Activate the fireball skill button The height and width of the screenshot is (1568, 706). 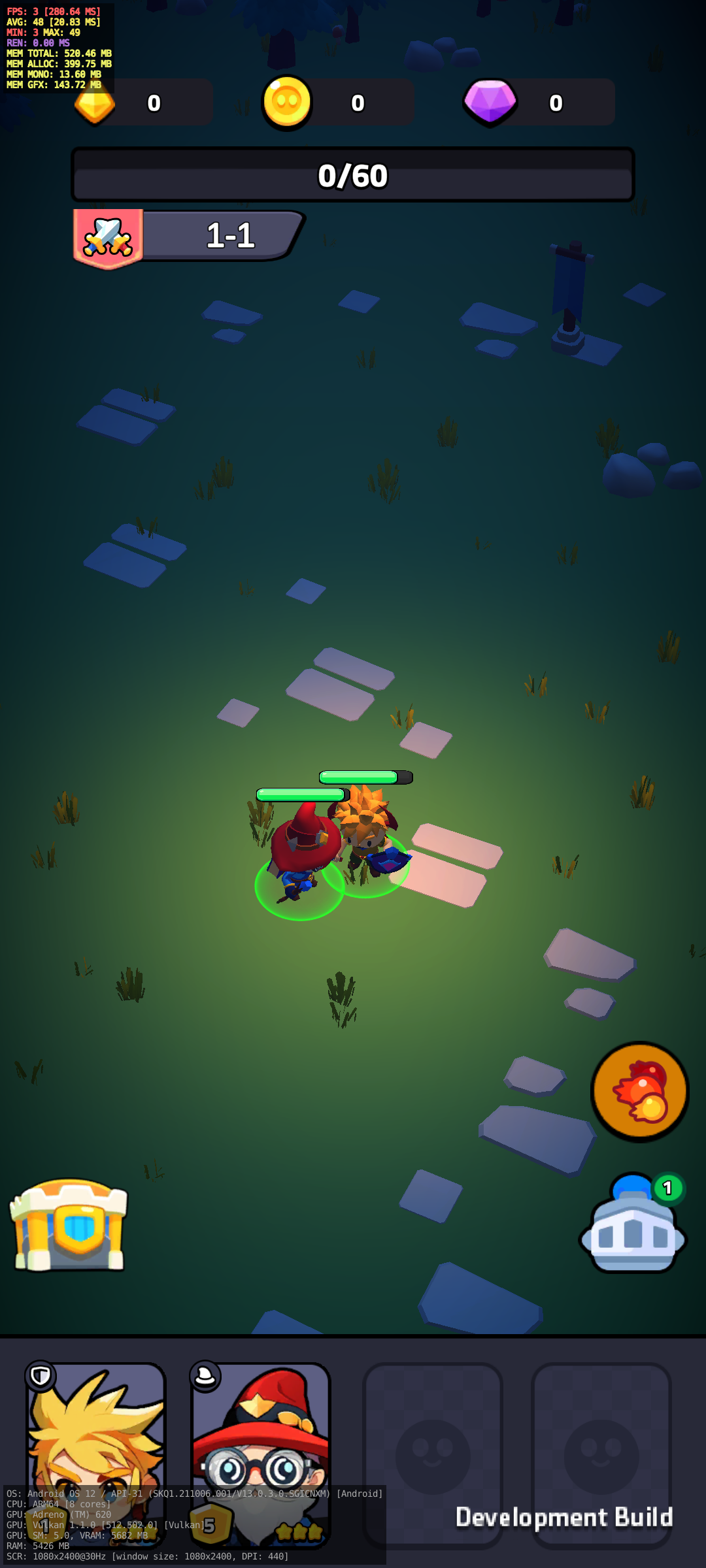639,1091
